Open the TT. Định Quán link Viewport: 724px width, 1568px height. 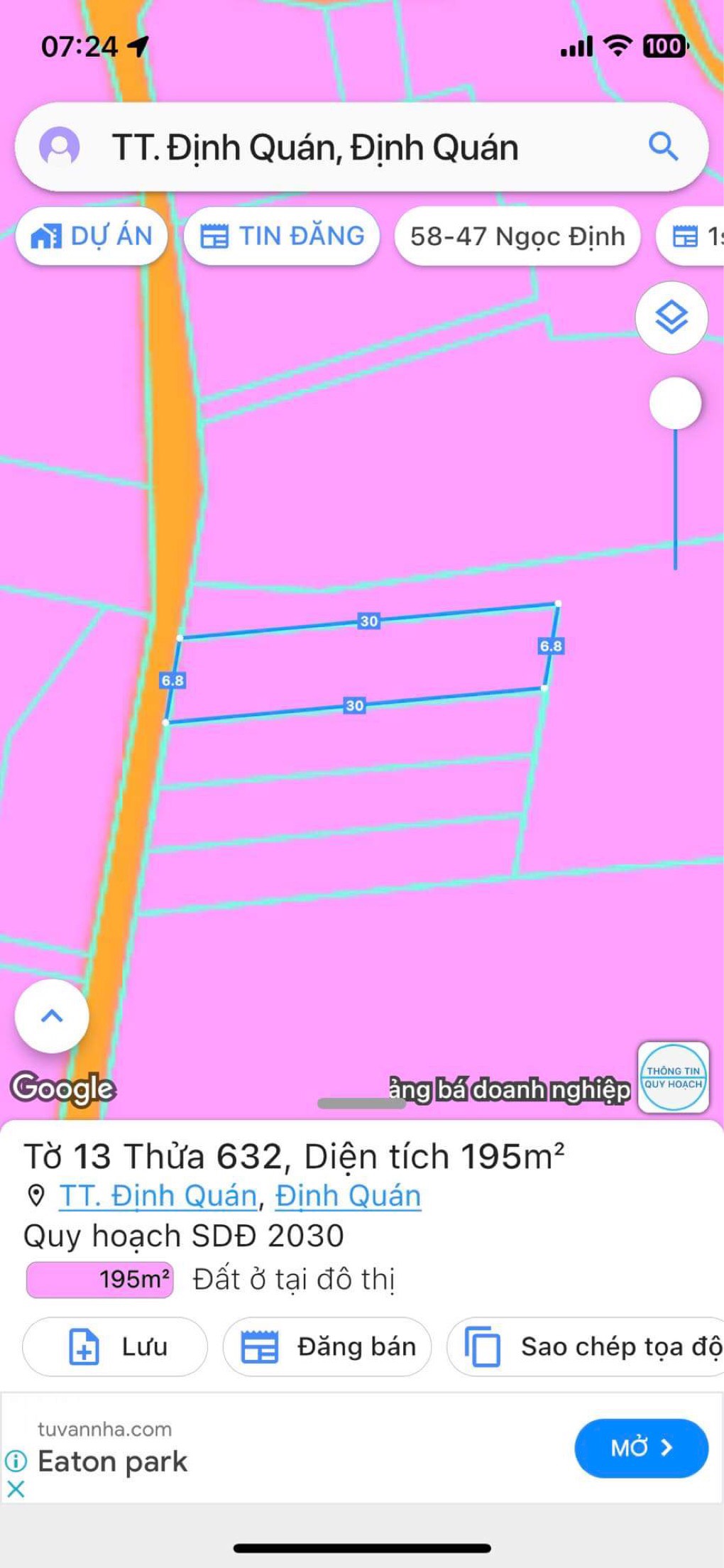(158, 1196)
